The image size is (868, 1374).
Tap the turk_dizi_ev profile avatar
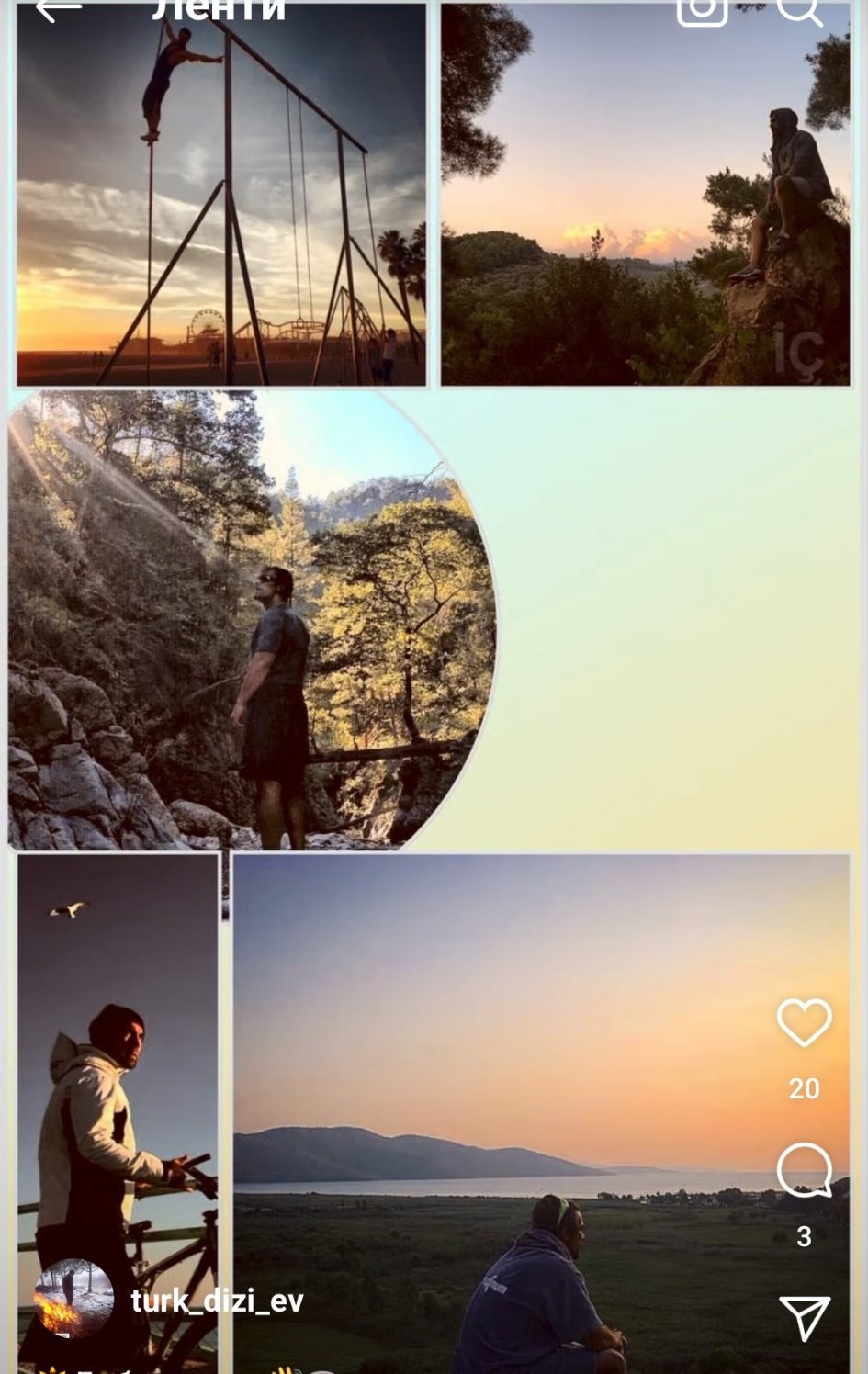coord(73,1298)
